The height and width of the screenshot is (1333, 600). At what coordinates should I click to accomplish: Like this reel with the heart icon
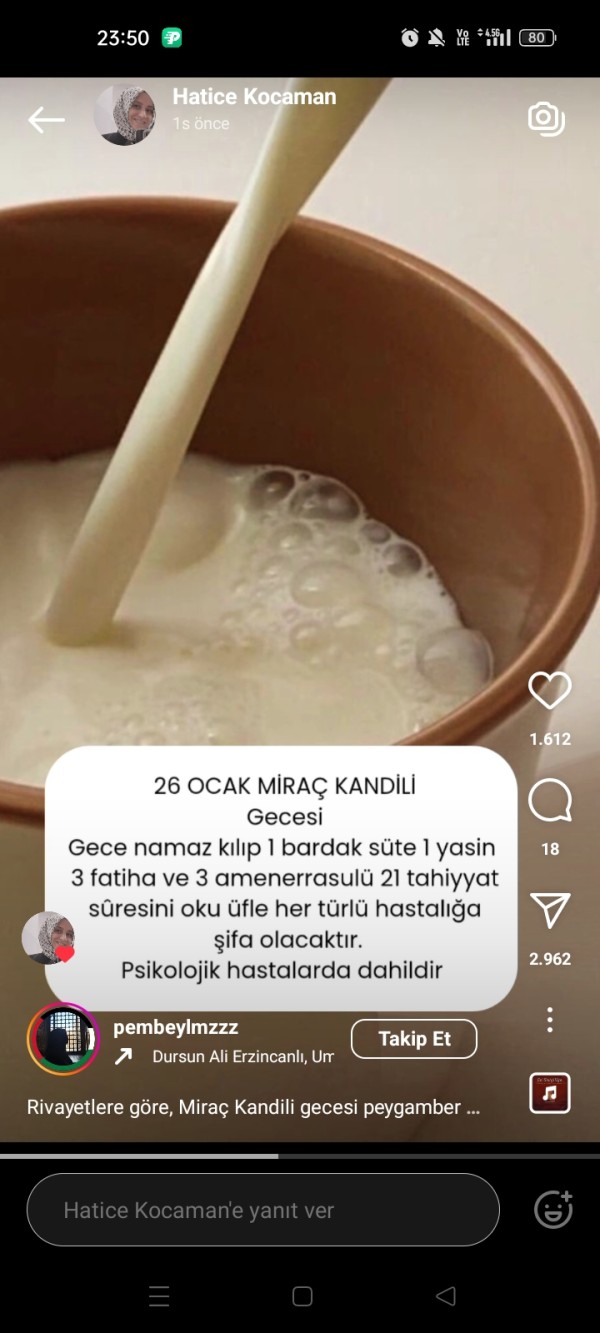pos(549,692)
